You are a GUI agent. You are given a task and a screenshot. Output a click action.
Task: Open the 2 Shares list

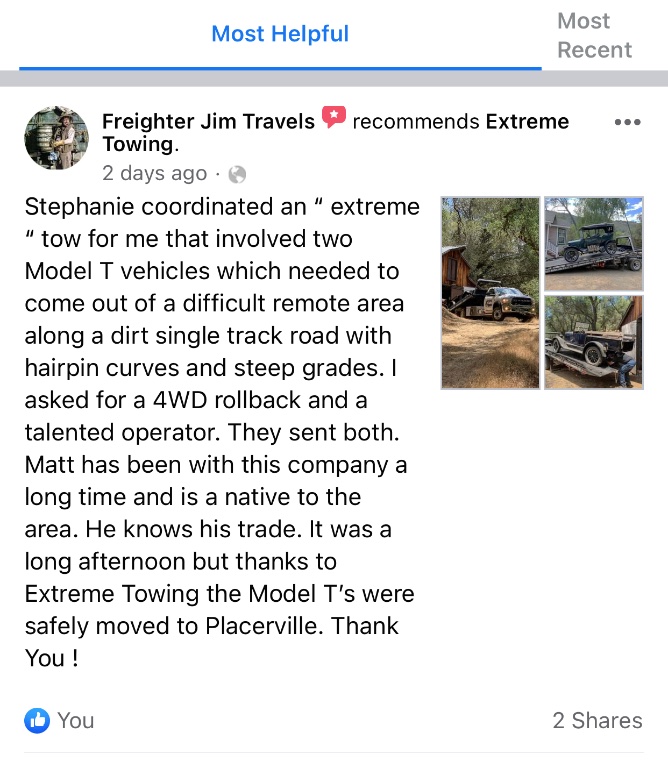597,720
